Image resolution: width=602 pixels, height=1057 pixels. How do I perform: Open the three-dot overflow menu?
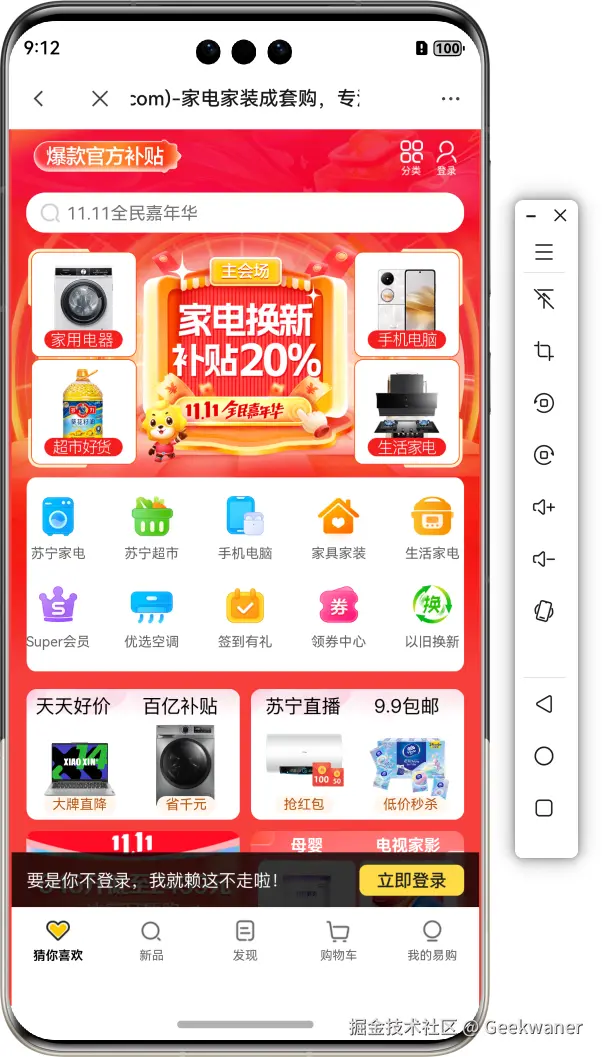[x=451, y=98]
